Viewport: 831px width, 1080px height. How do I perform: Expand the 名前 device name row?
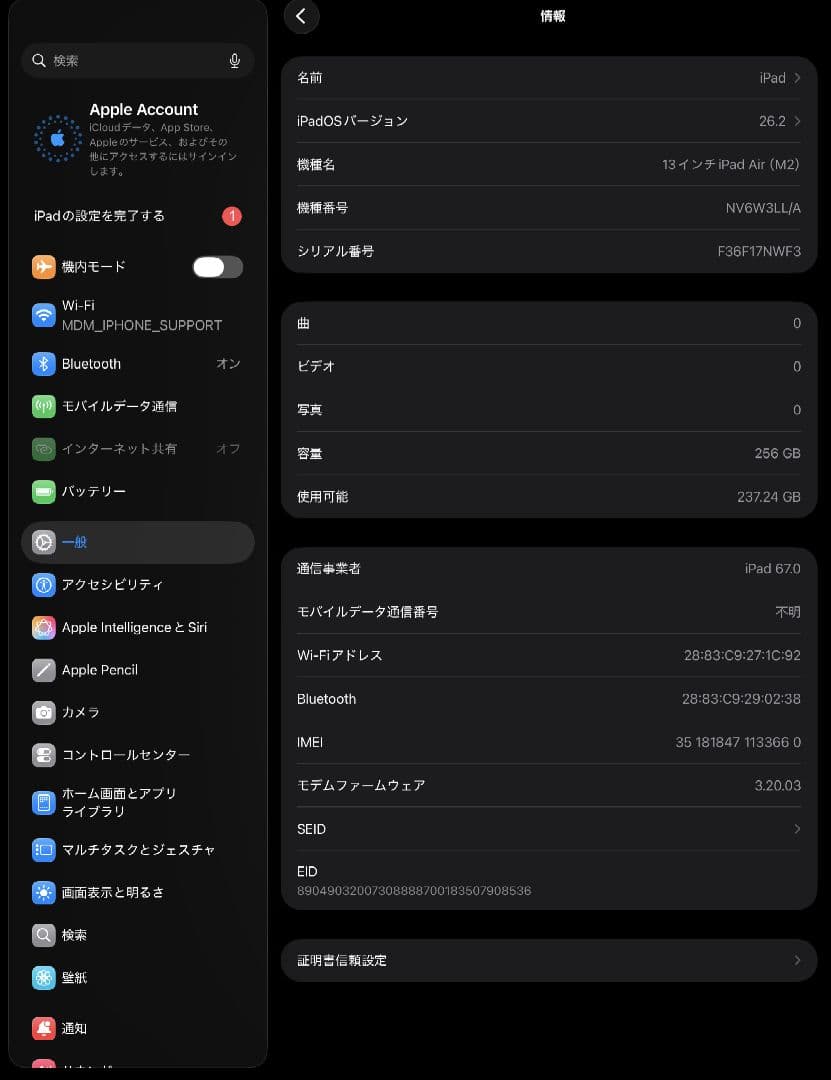[548, 77]
